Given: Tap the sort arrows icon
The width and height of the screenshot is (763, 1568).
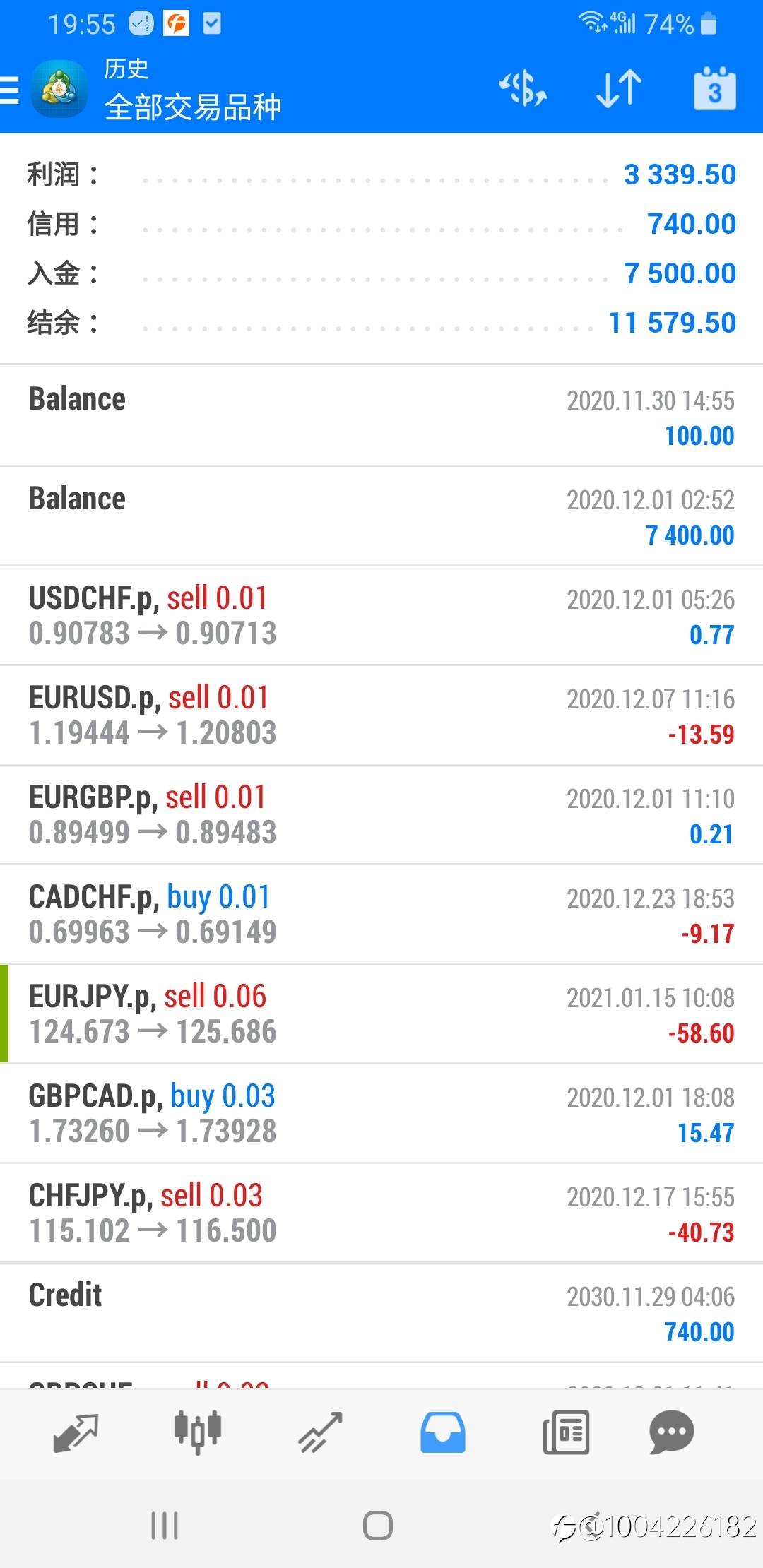Looking at the screenshot, I should [x=619, y=90].
